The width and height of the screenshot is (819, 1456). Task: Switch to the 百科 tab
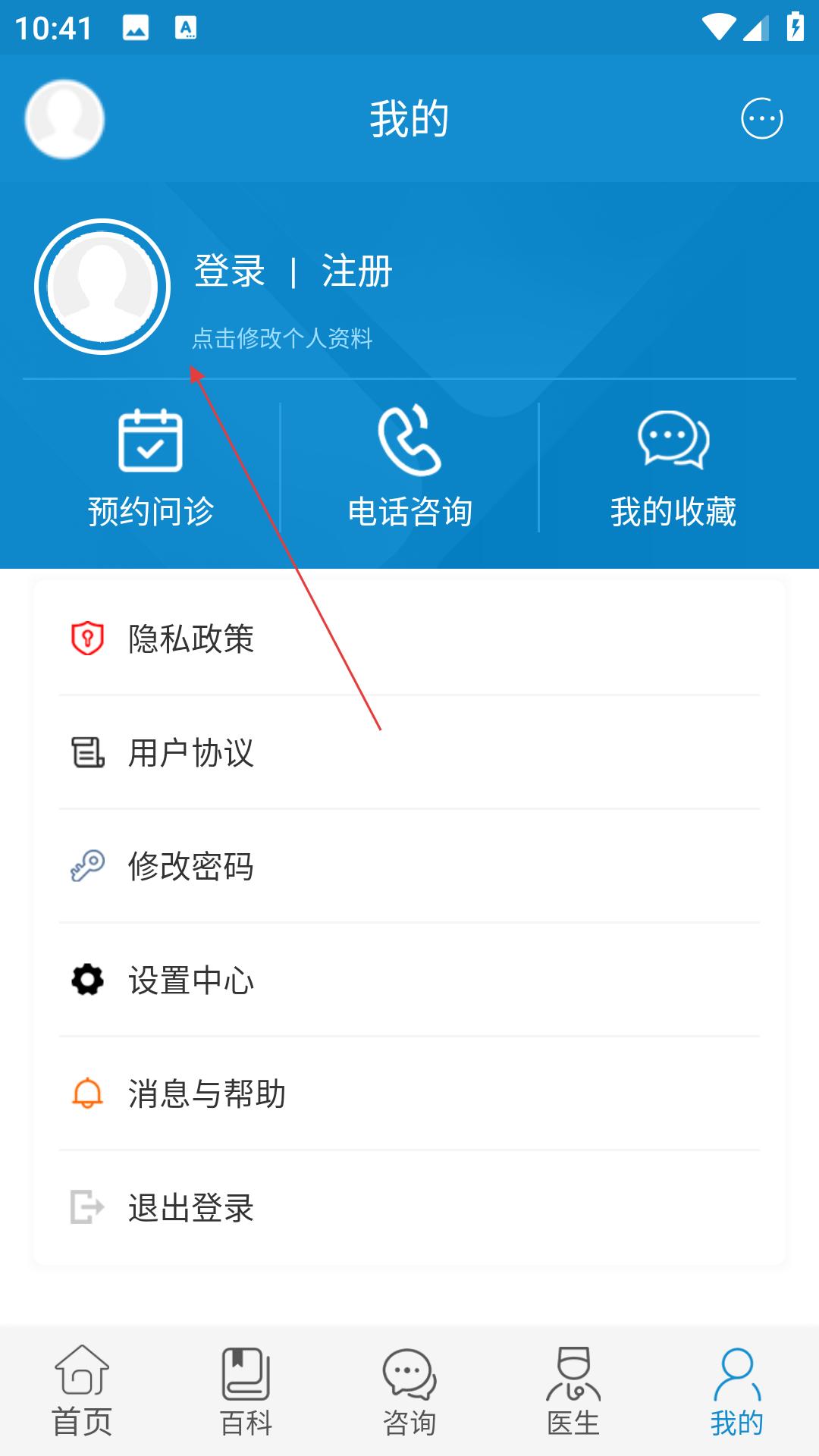point(246,1392)
